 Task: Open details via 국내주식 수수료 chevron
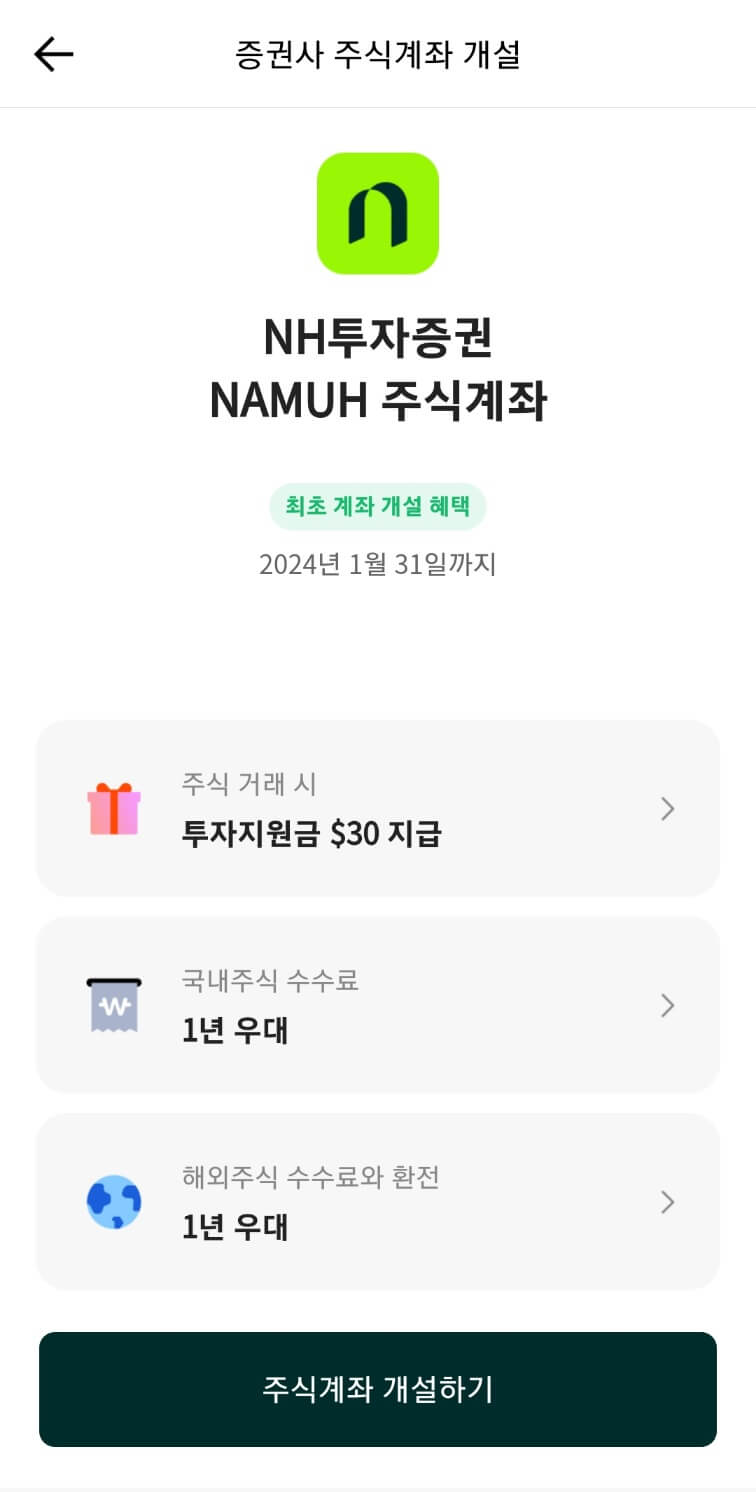pos(667,1005)
